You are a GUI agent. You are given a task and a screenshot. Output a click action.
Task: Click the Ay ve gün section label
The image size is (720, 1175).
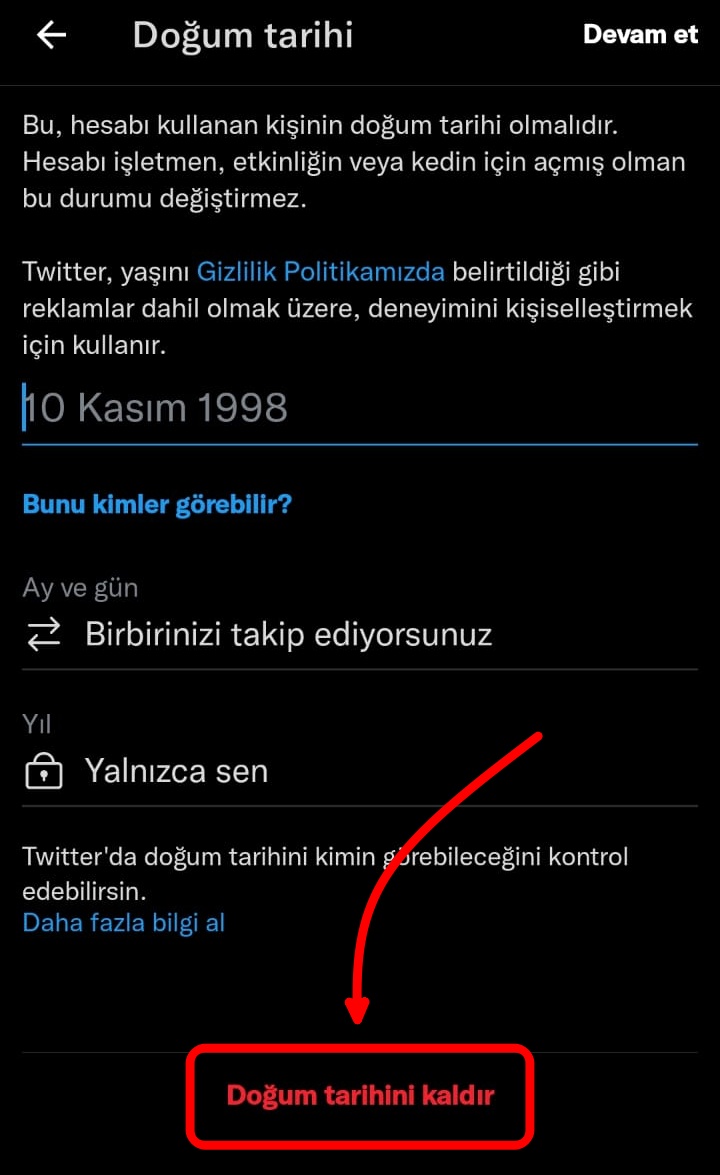point(80,588)
